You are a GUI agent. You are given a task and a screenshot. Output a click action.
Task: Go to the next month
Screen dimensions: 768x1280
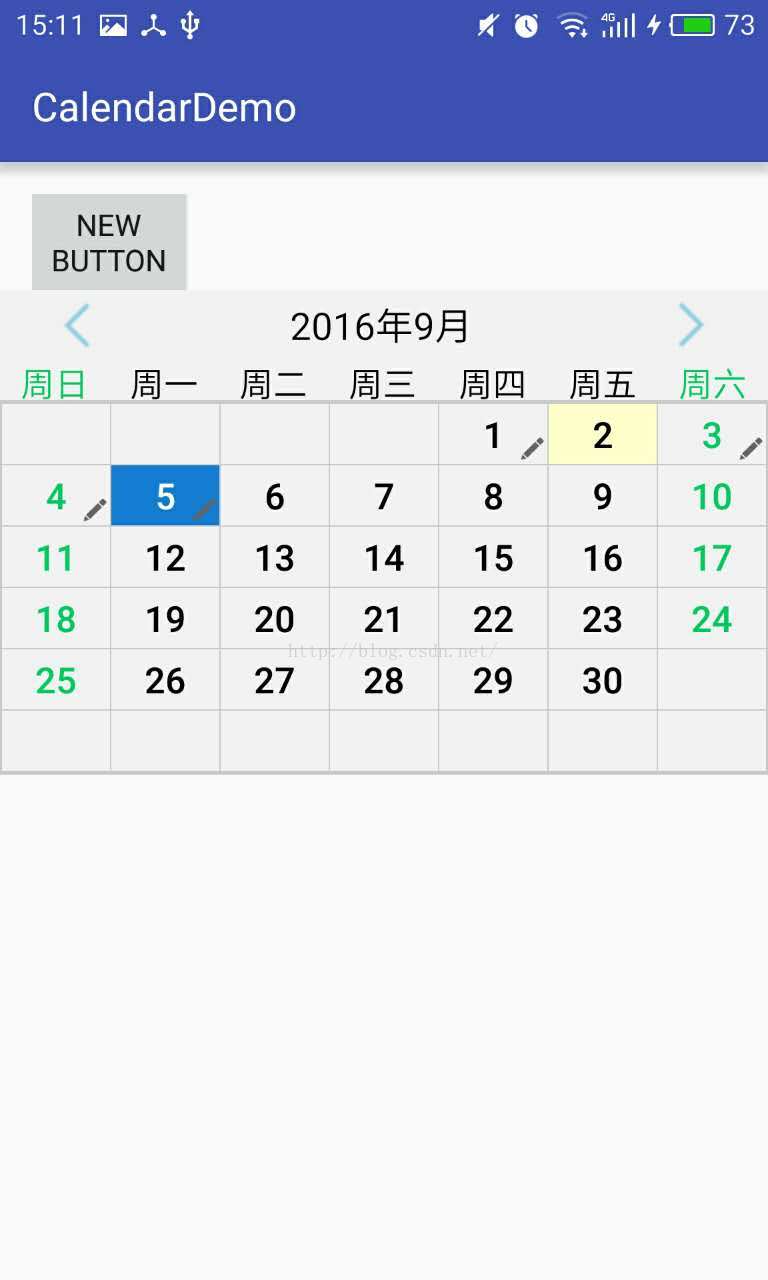690,326
